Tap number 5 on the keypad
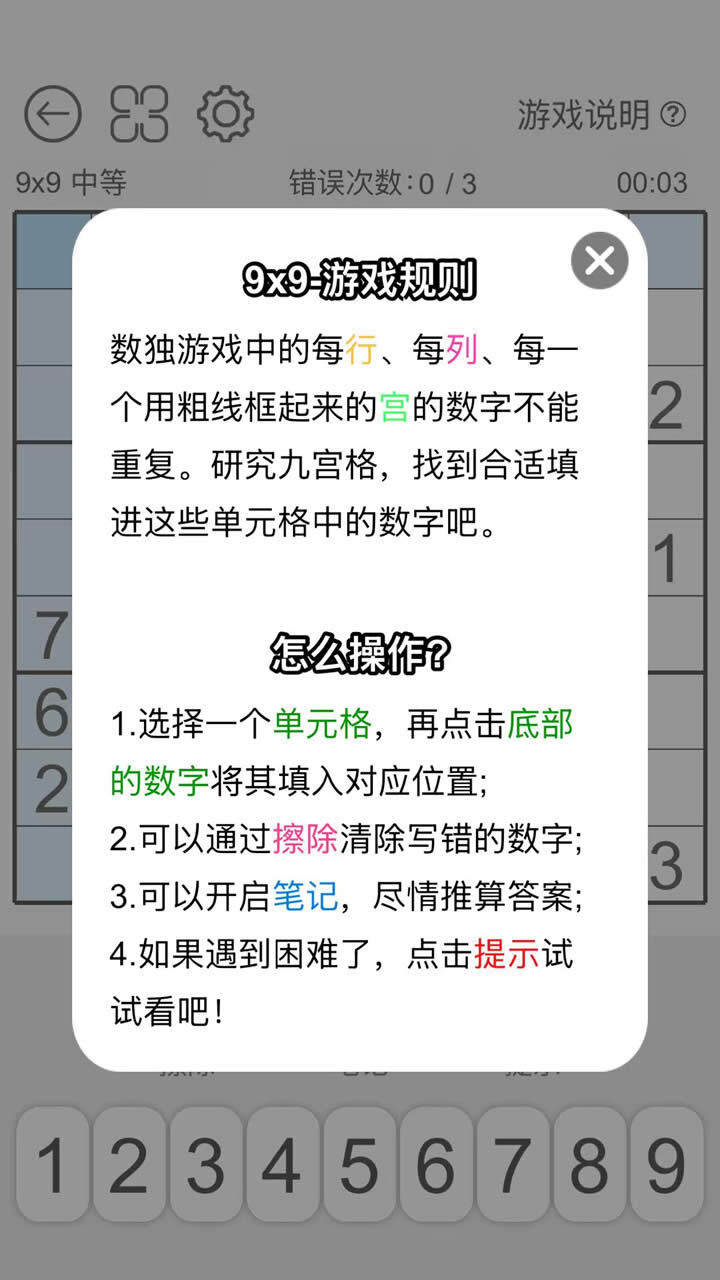 pos(360,1164)
